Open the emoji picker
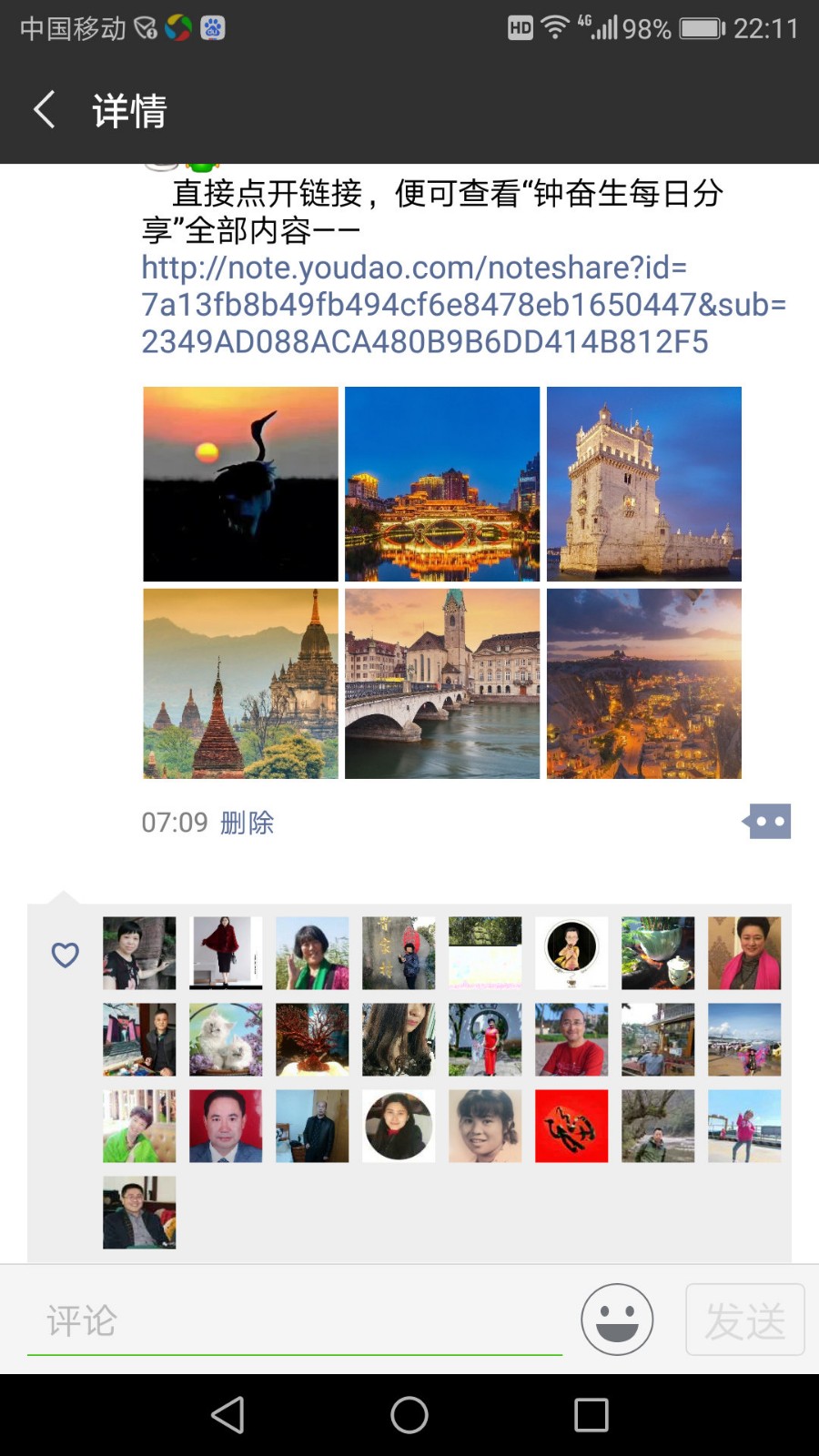 click(617, 1319)
